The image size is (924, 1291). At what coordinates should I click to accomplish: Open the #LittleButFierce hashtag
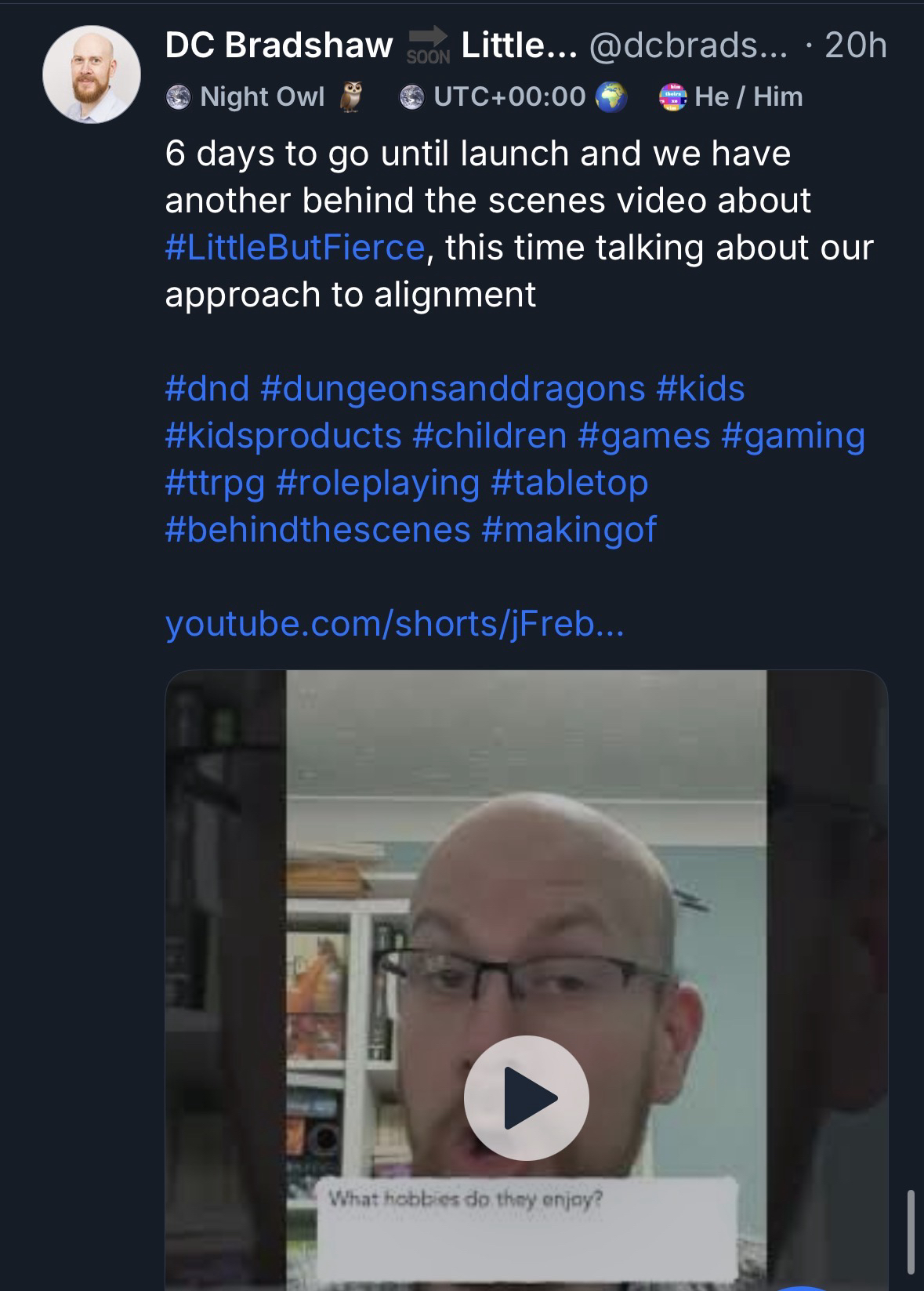tap(295, 248)
